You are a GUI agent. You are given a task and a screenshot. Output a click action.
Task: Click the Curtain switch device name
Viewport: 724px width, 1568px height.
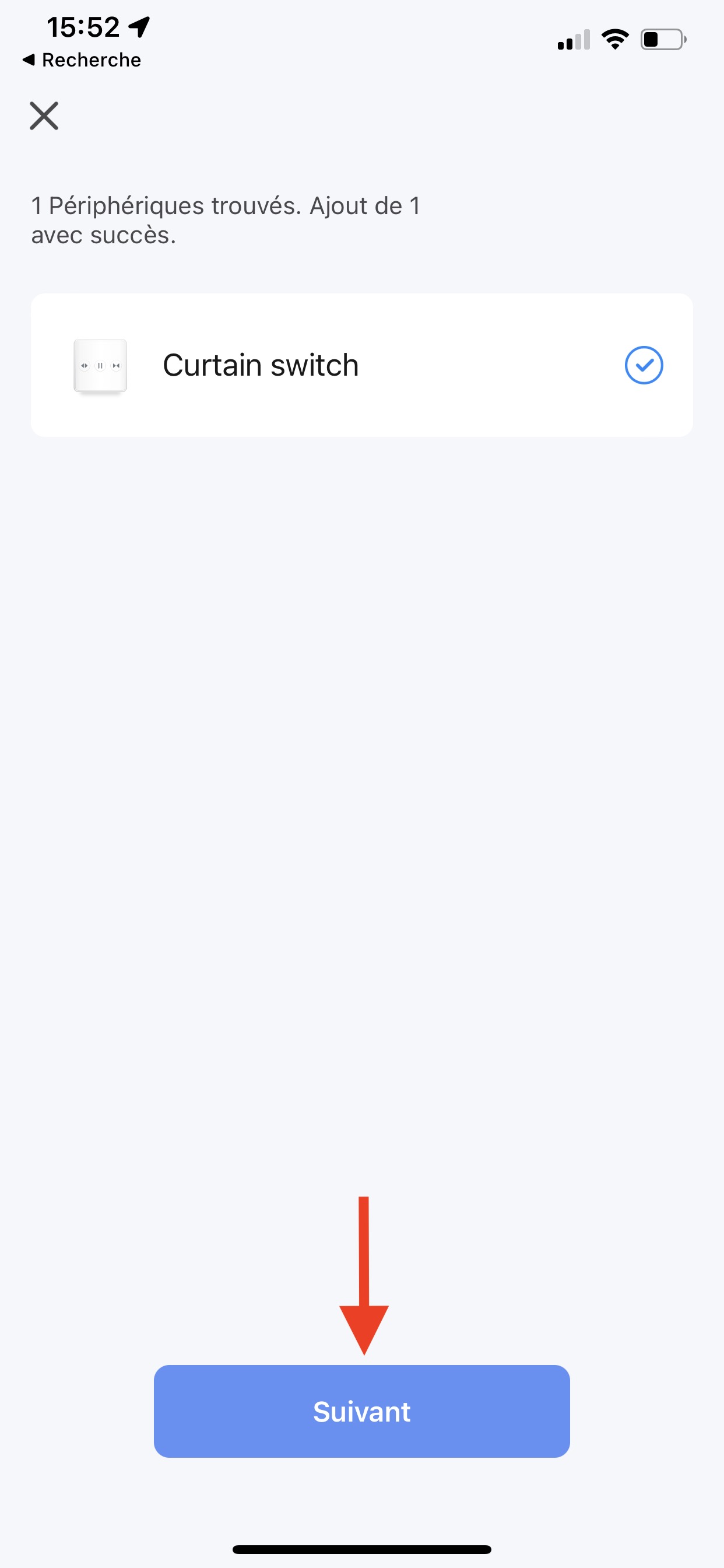(261, 365)
